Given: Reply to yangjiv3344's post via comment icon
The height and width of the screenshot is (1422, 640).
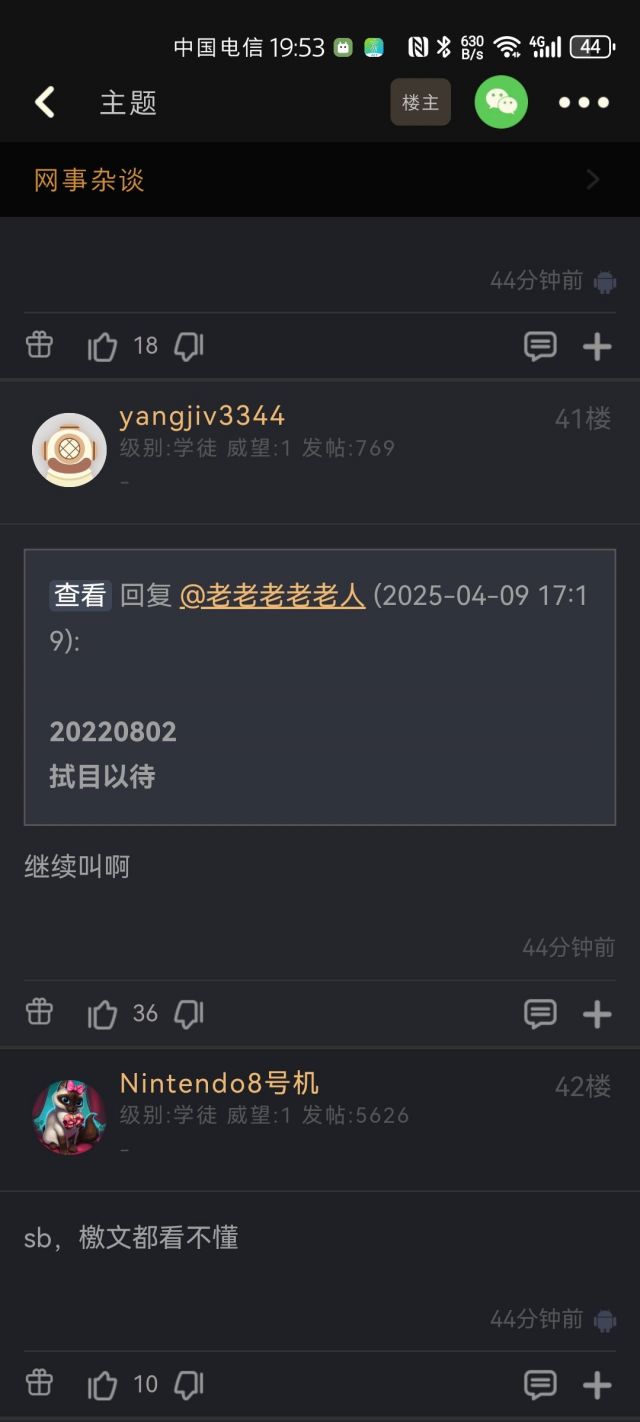Looking at the screenshot, I should pyautogui.click(x=540, y=1015).
